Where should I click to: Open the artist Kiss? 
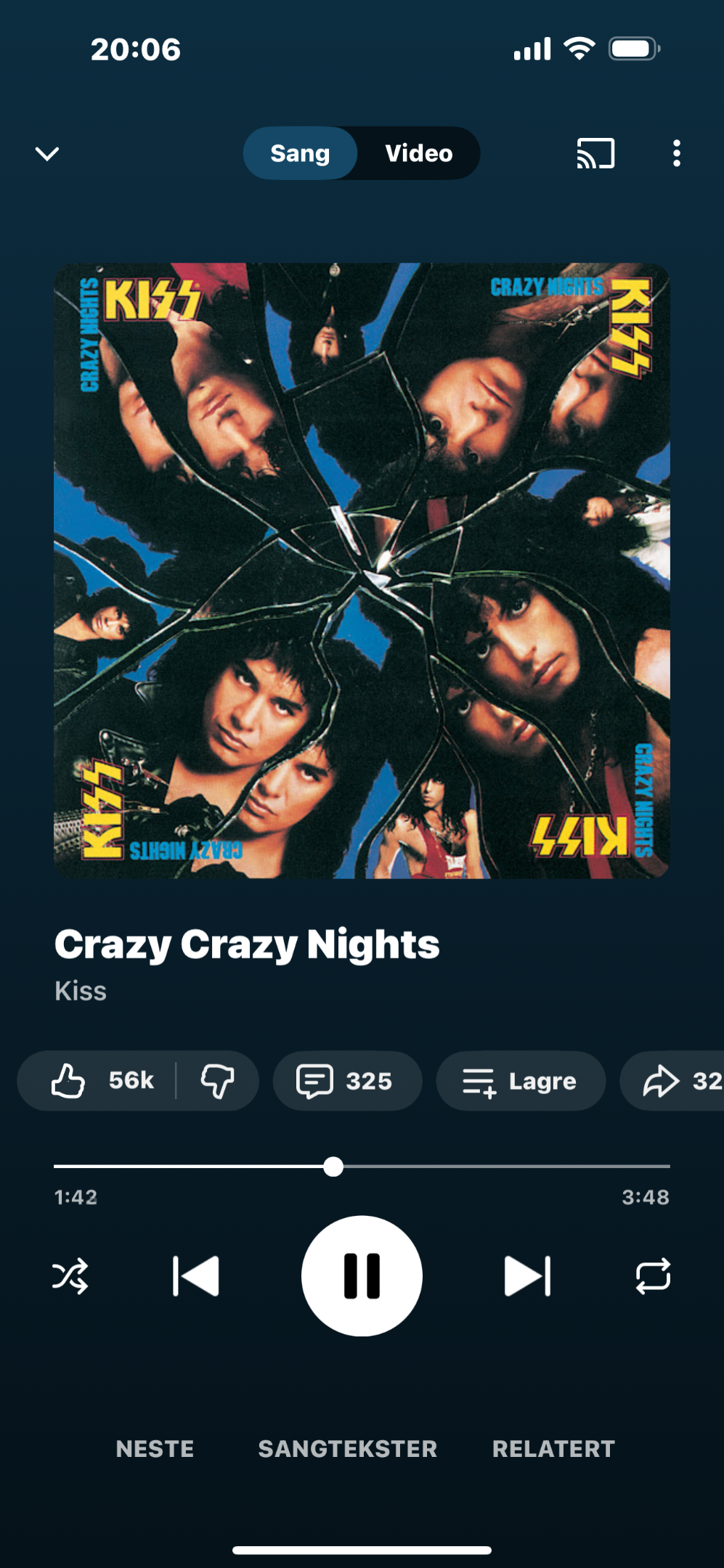tap(81, 992)
